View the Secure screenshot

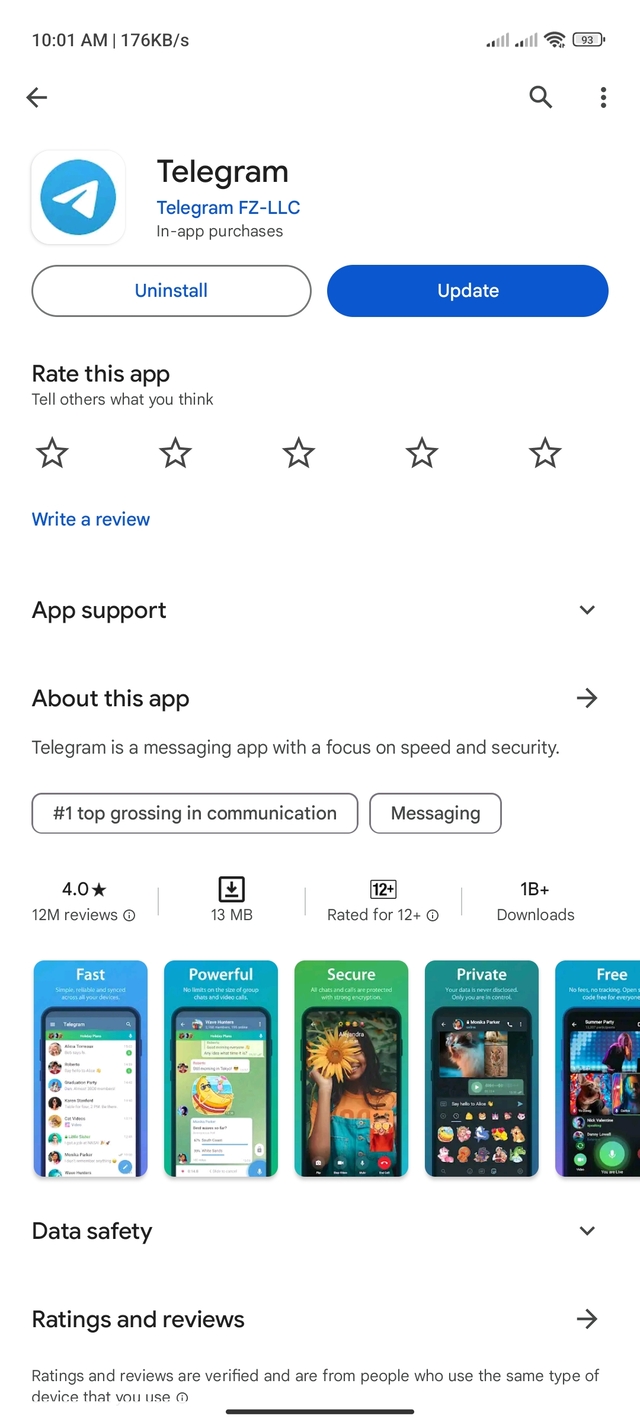click(351, 1068)
